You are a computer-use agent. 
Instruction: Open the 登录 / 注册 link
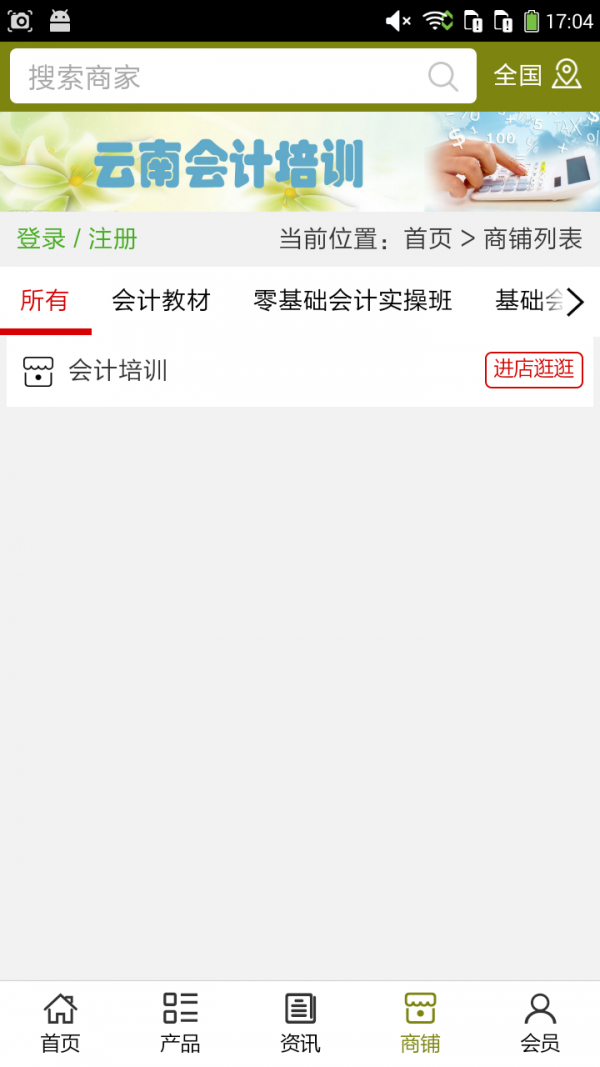point(77,239)
